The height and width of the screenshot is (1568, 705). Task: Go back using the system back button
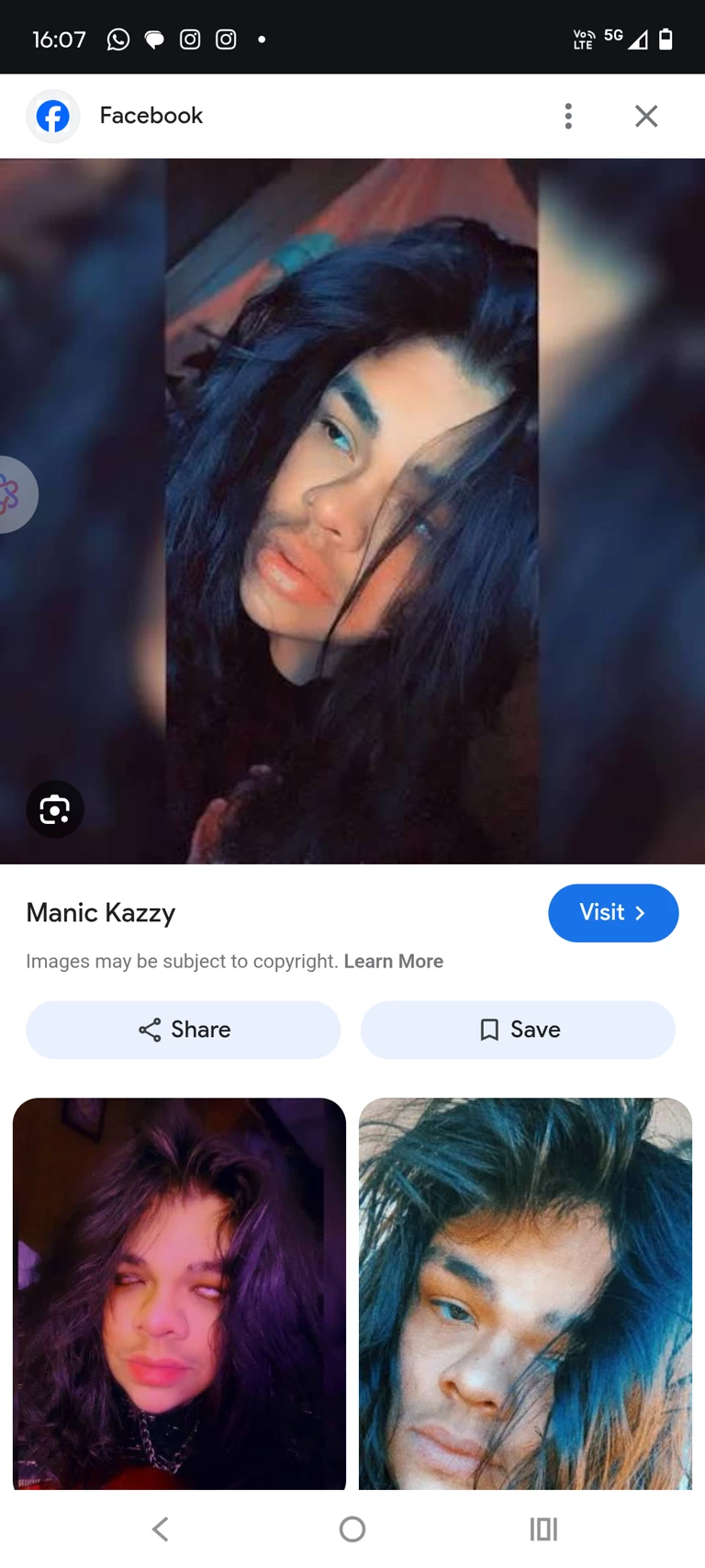[161, 1529]
